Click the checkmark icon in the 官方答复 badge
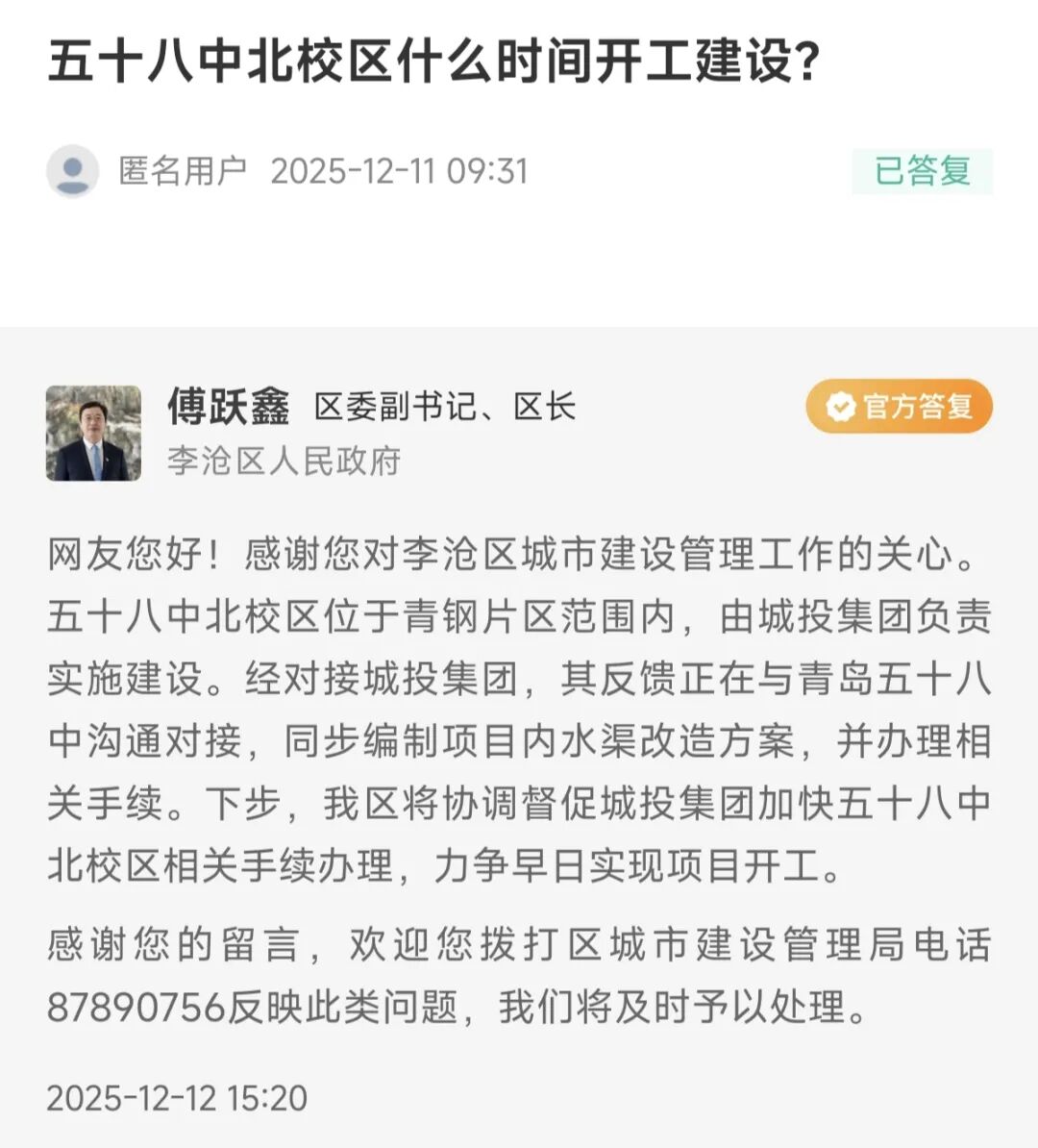Screen dimensions: 1038x1148 tap(839, 407)
